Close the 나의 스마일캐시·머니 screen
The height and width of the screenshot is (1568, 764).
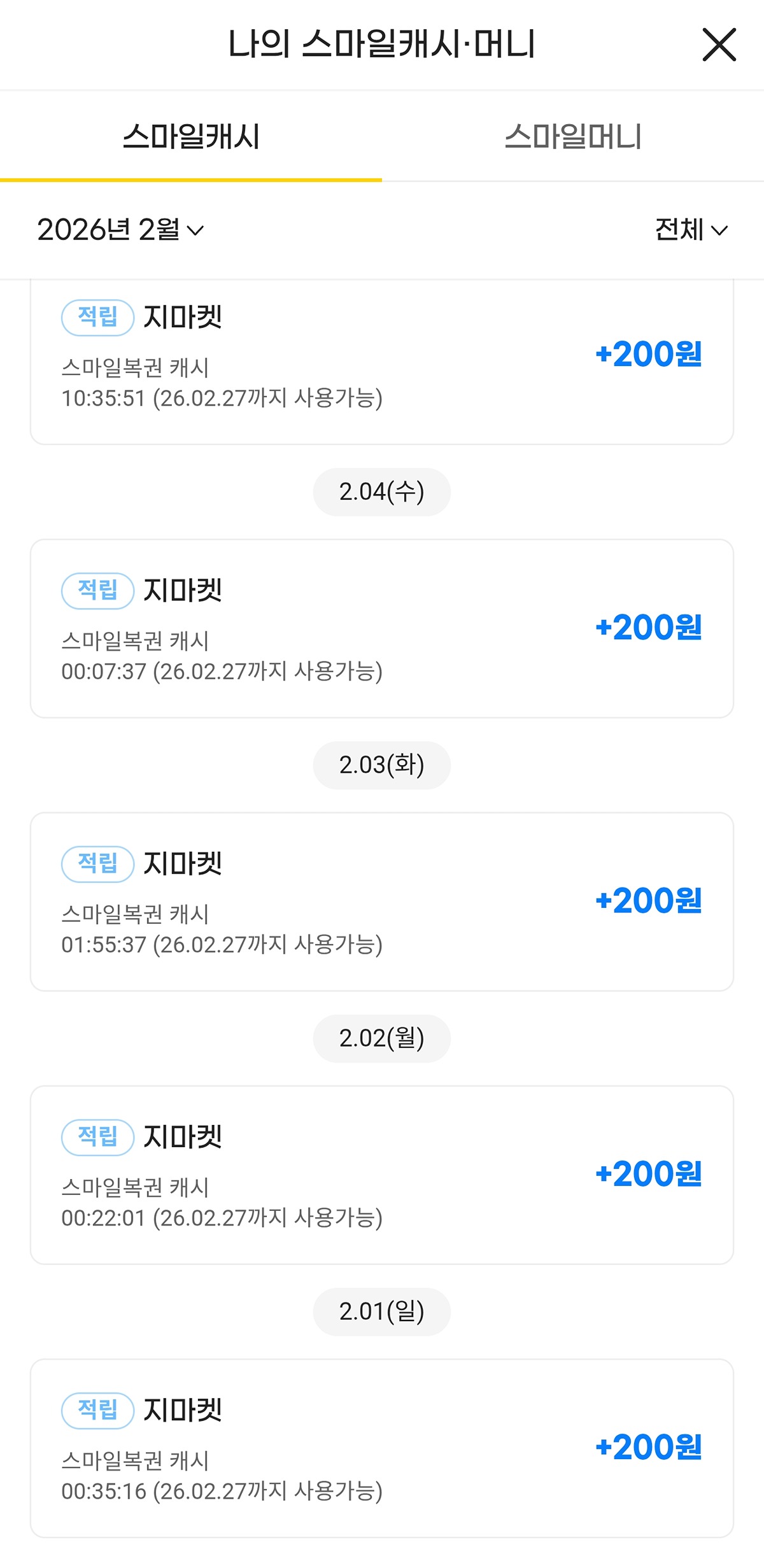719,45
